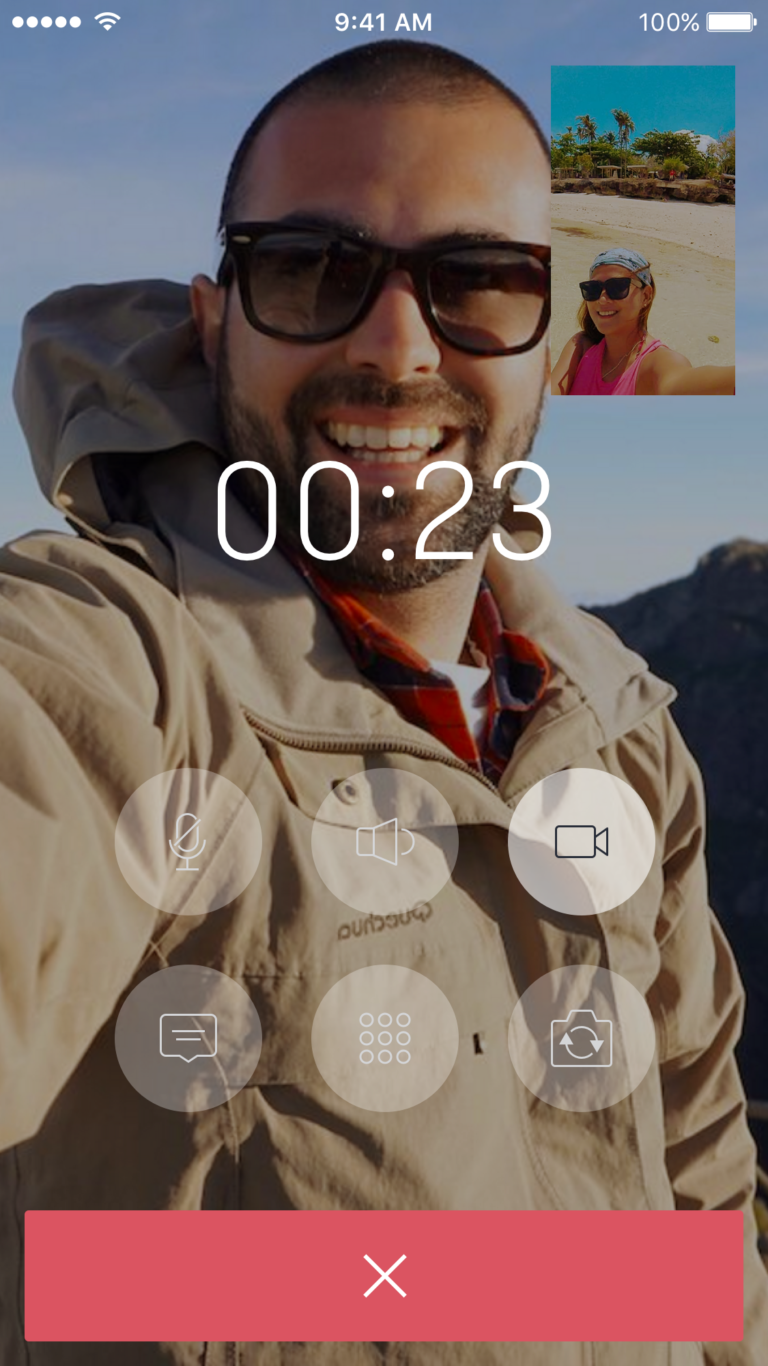Flip to the other camera
The width and height of the screenshot is (768, 1366).
click(x=581, y=1037)
